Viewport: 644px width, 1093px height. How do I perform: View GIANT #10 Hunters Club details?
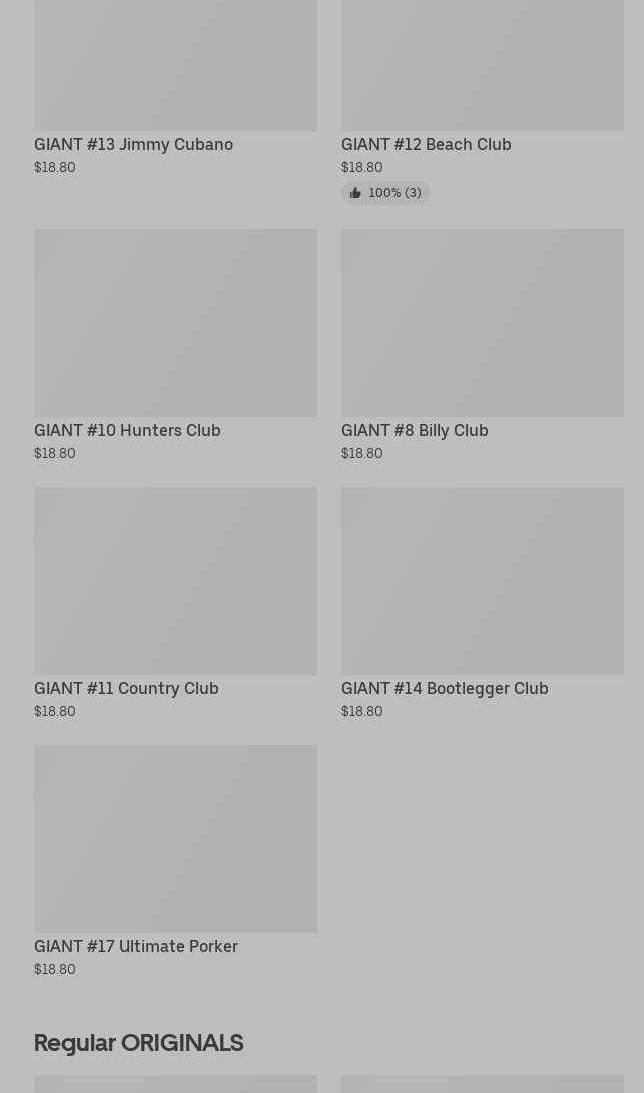pyautogui.click(x=175, y=345)
